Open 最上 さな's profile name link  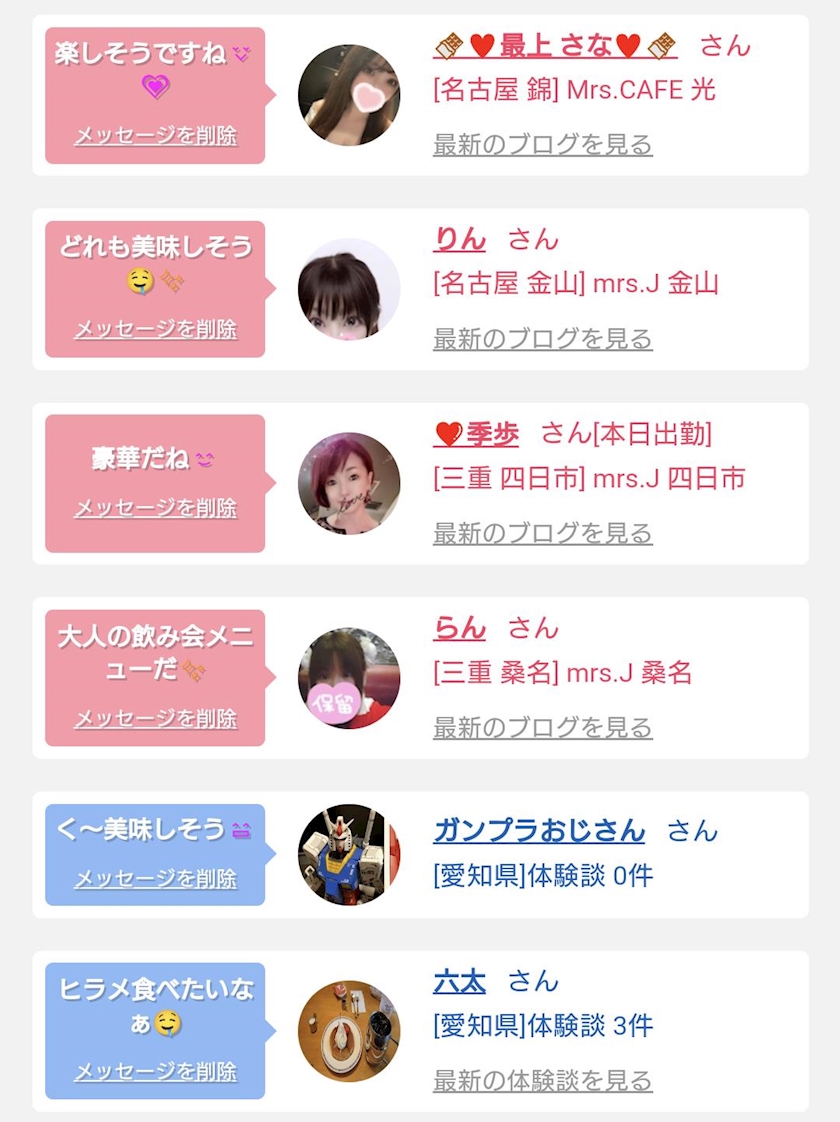555,46
